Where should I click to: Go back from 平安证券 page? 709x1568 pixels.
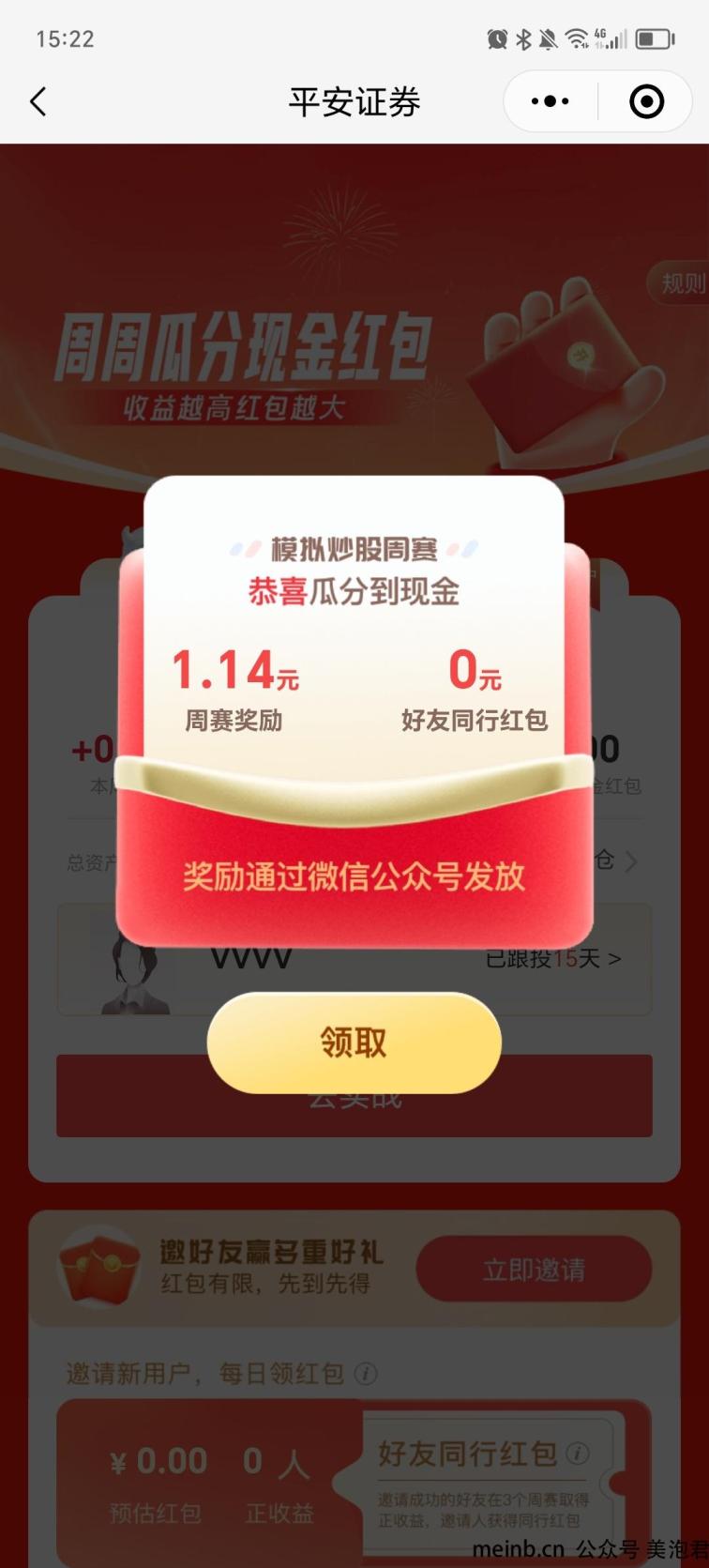coord(38,101)
